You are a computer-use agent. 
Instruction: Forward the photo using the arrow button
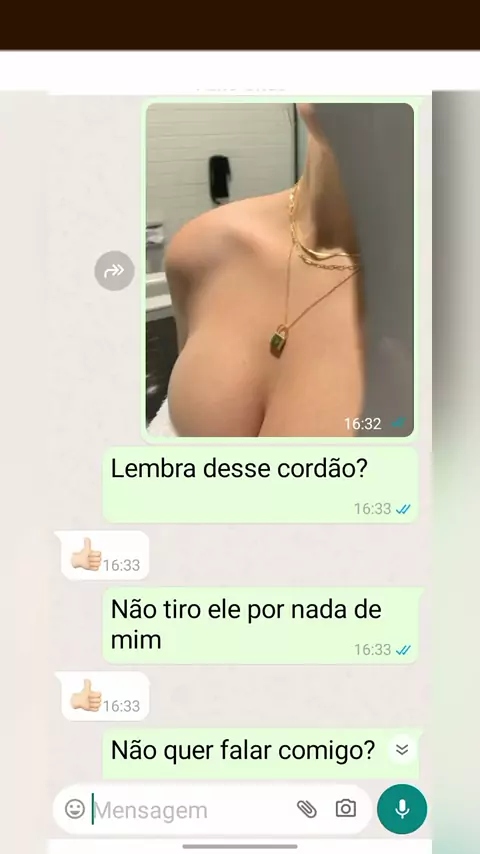(x=114, y=270)
